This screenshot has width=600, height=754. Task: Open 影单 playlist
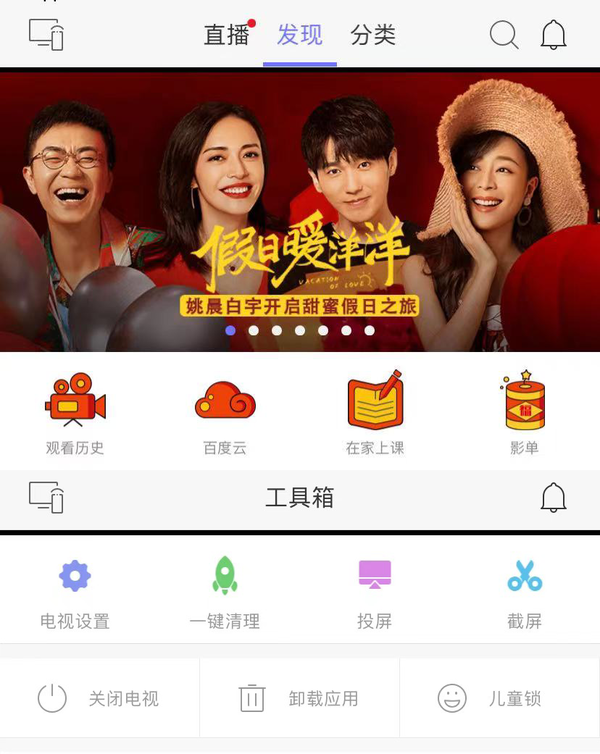point(524,413)
